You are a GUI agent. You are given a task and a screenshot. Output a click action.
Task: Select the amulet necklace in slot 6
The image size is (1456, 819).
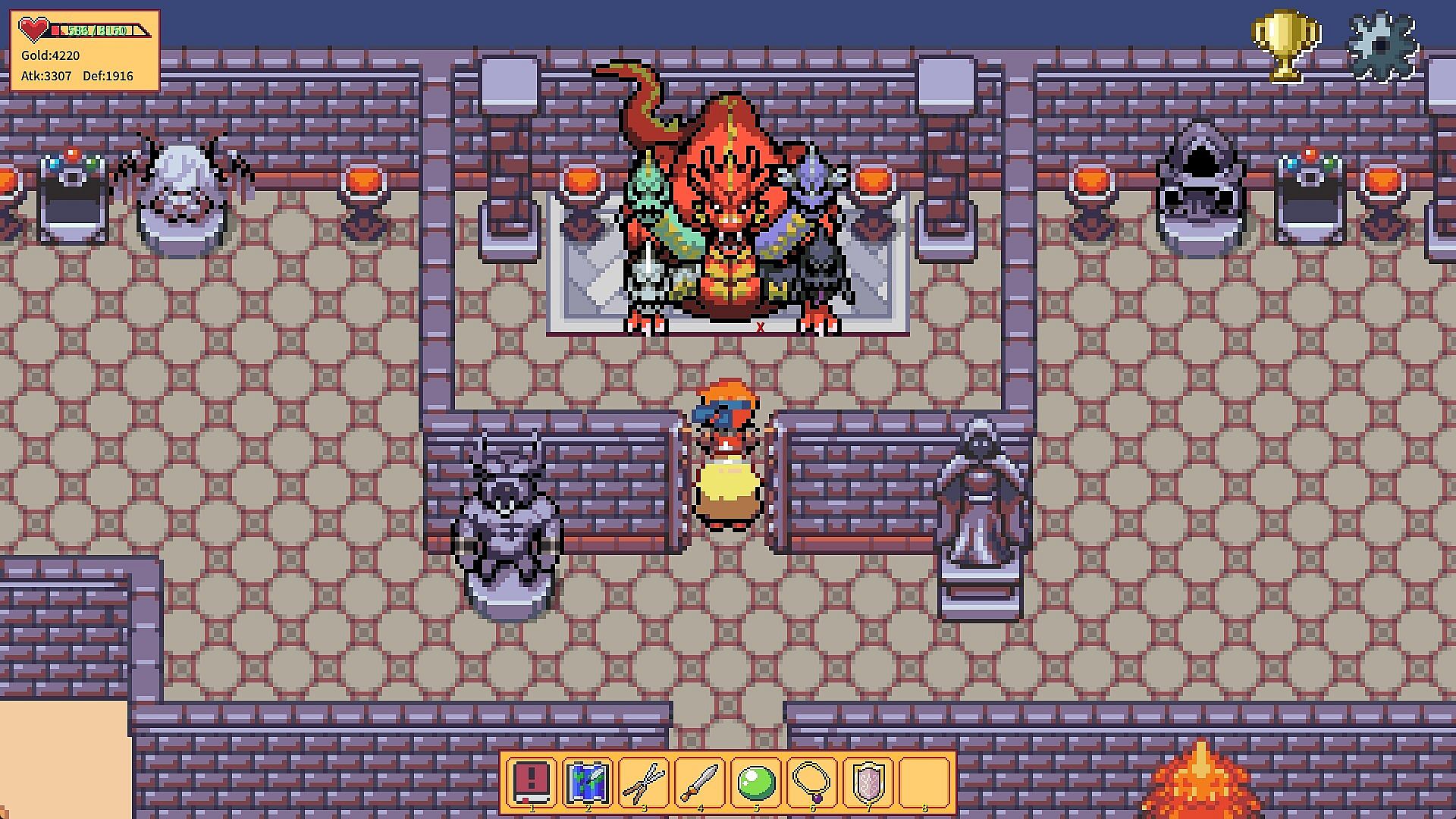(x=812, y=783)
